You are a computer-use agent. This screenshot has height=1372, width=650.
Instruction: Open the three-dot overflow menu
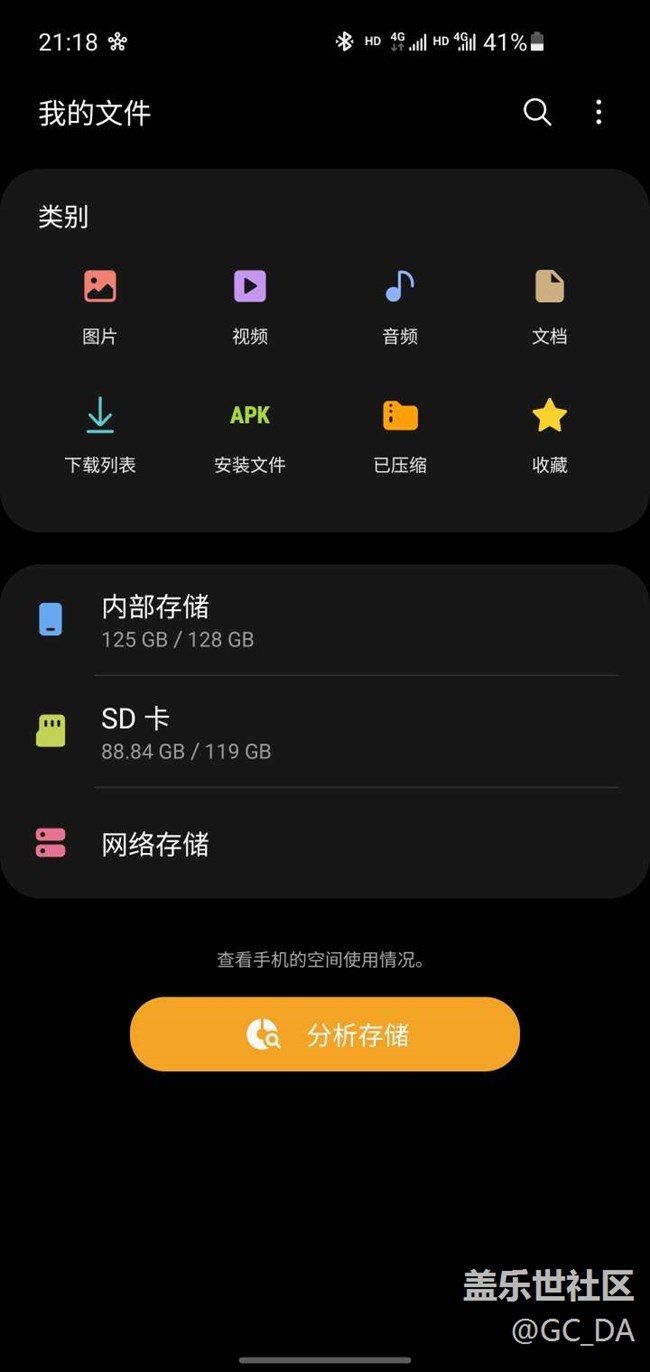tap(599, 112)
